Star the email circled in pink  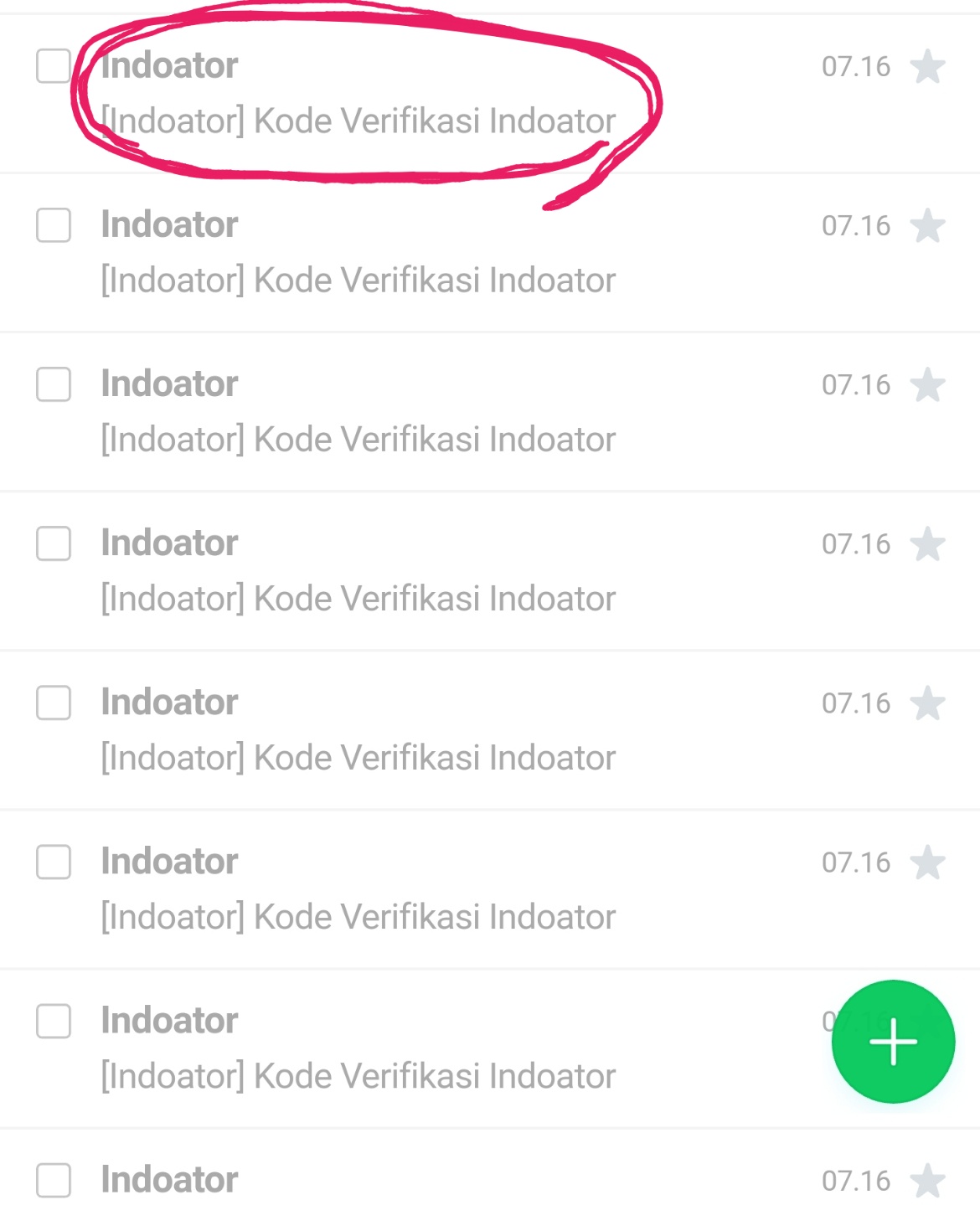point(928,67)
